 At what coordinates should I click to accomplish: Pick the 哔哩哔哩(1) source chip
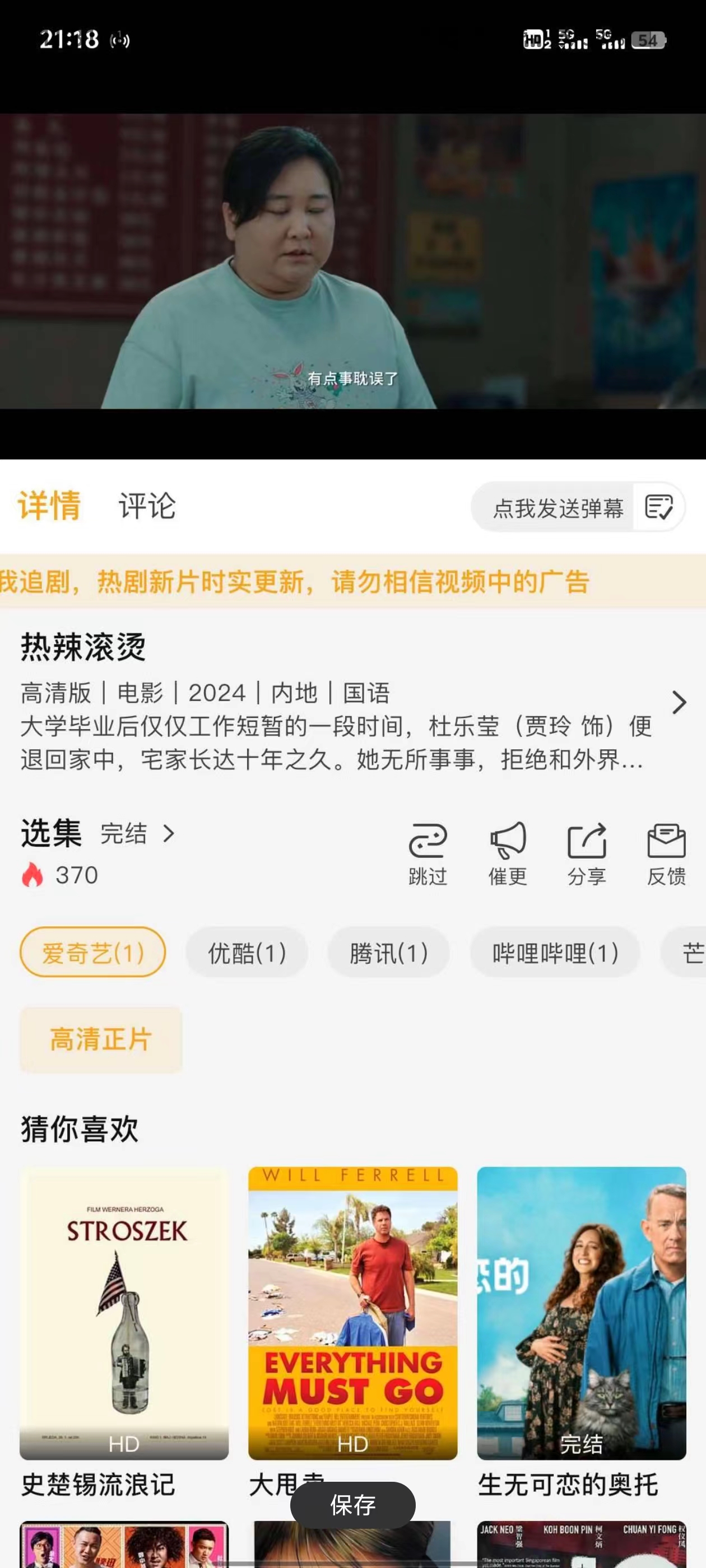coord(555,953)
